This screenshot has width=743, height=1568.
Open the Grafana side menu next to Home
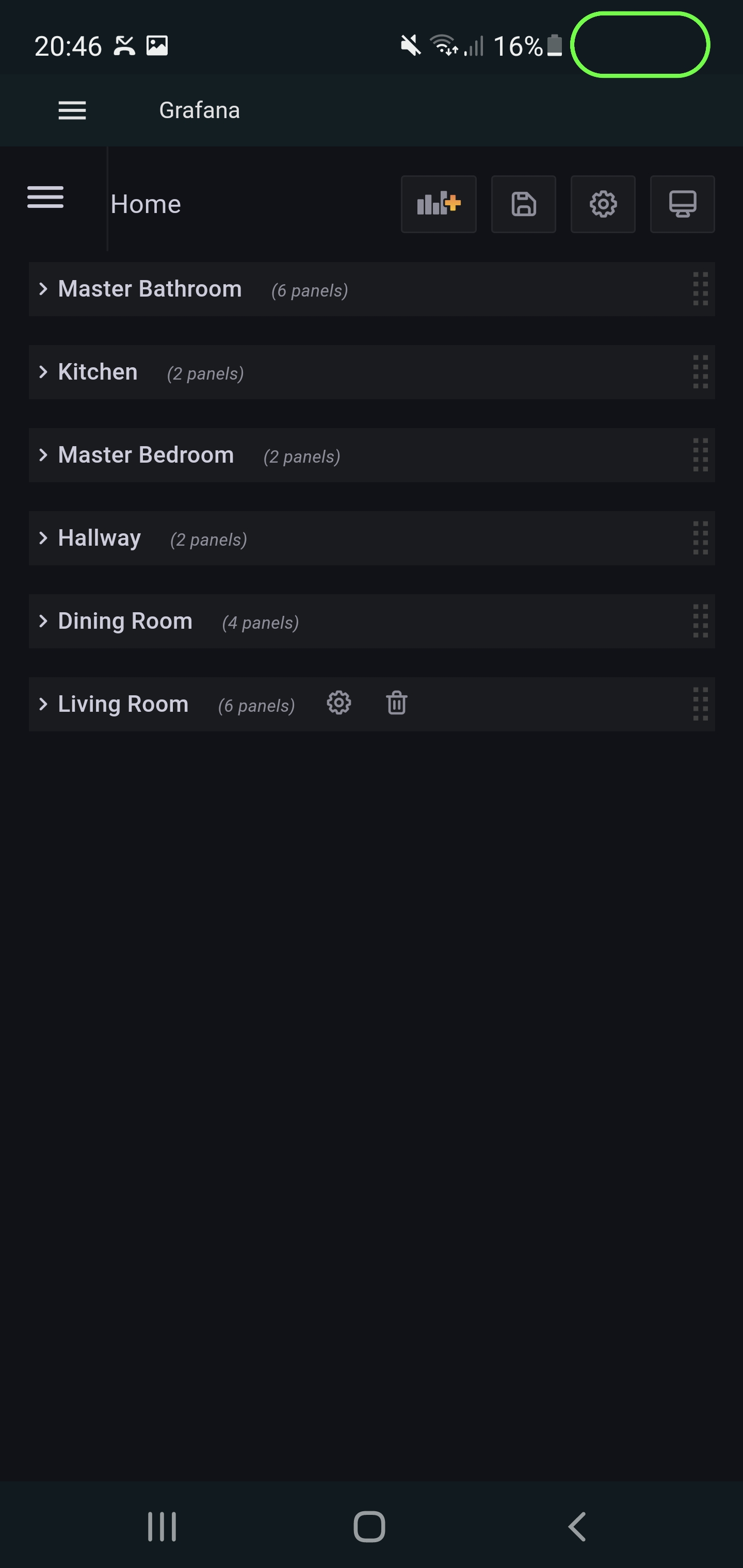(46, 197)
